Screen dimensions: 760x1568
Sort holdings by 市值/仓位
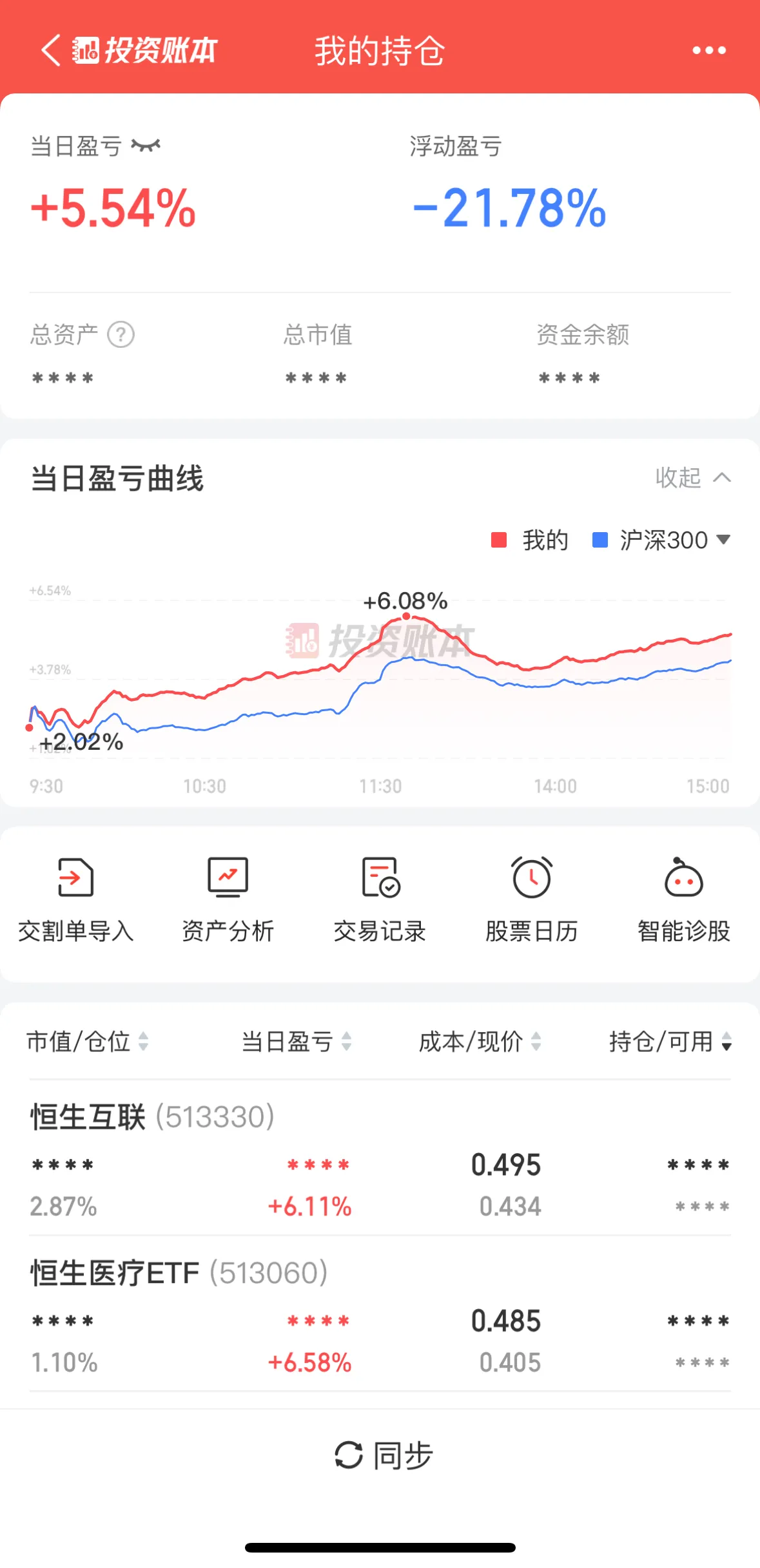click(x=87, y=1041)
